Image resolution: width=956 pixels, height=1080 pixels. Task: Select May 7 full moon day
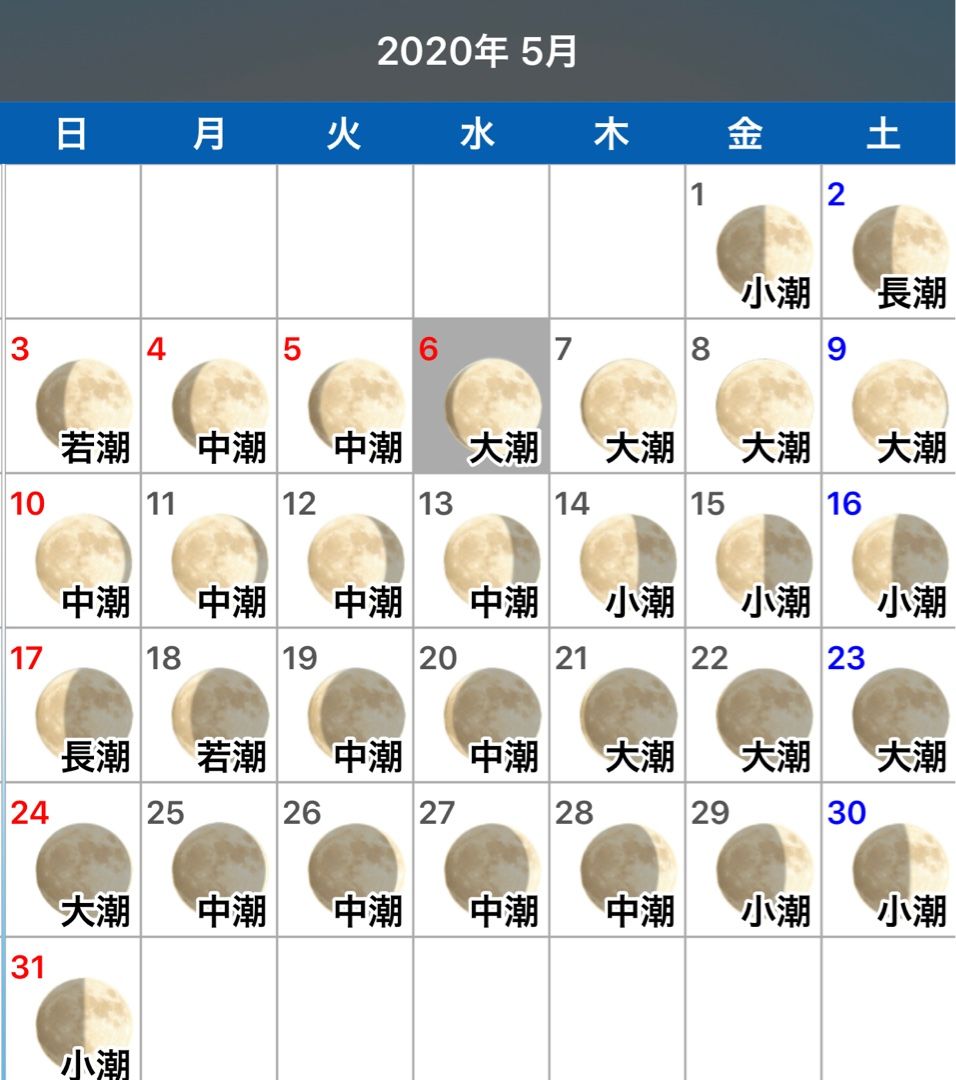[617, 397]
